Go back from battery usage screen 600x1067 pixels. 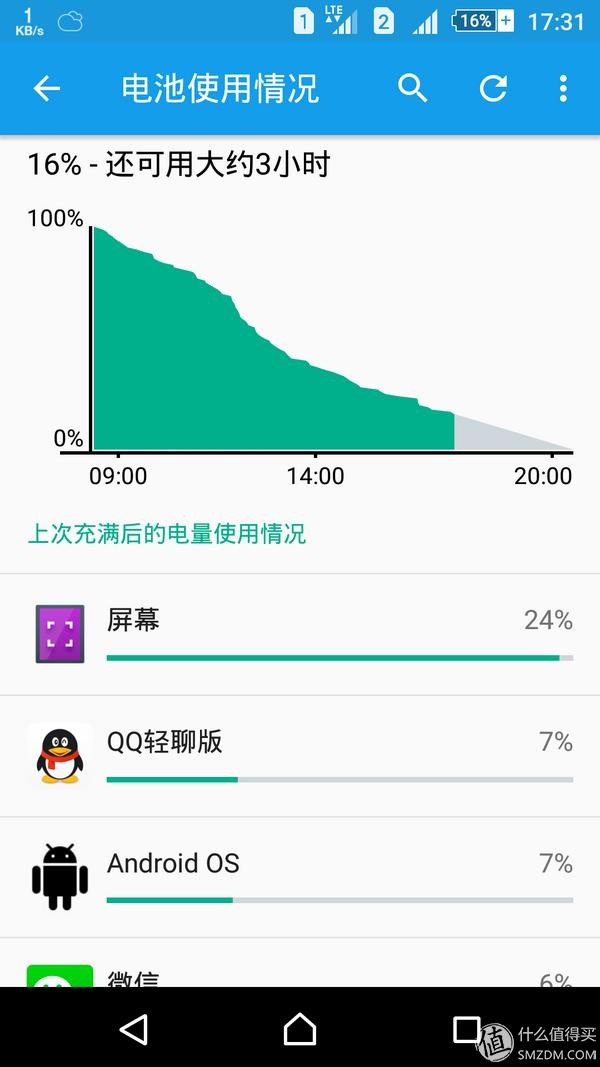tap(47, 89)
